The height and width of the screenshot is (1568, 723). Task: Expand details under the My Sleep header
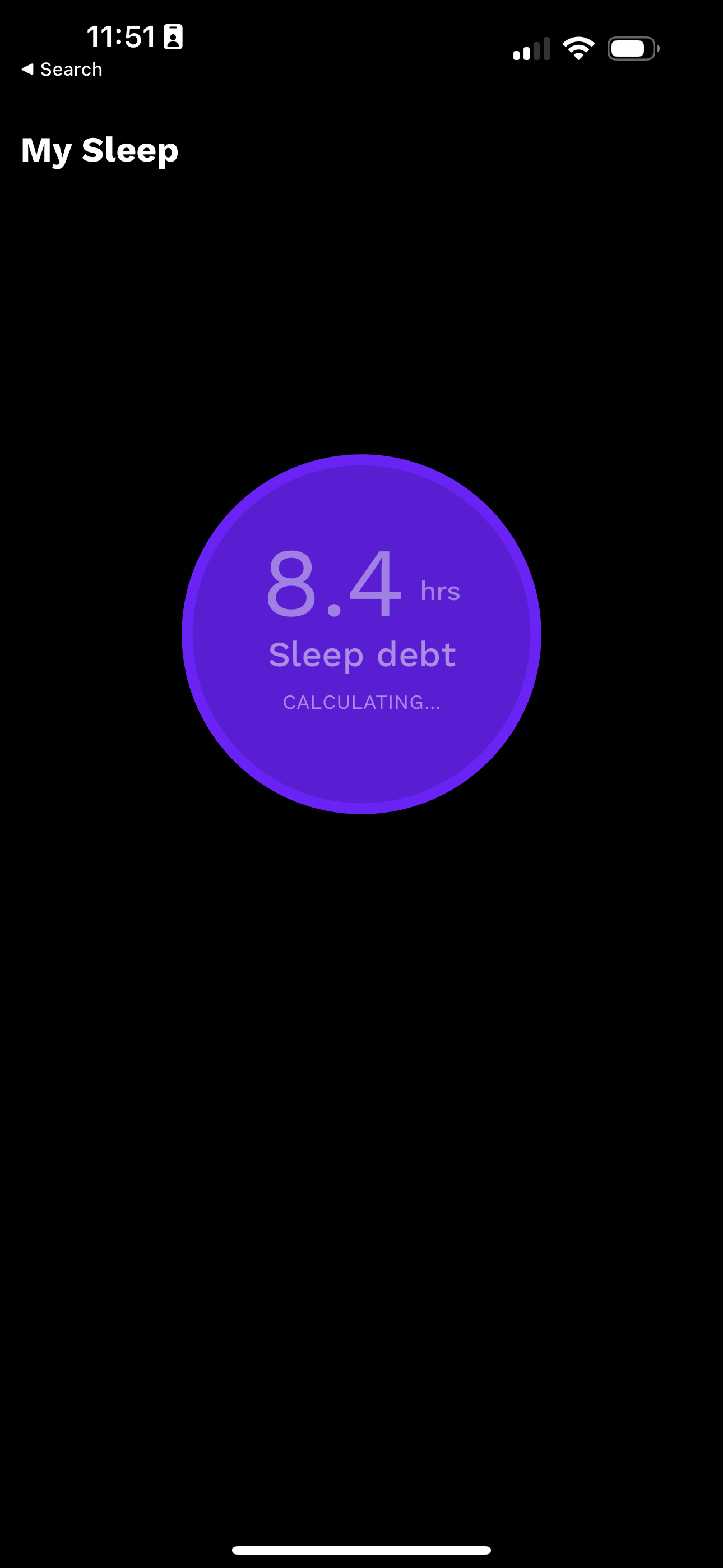[100, 150]
